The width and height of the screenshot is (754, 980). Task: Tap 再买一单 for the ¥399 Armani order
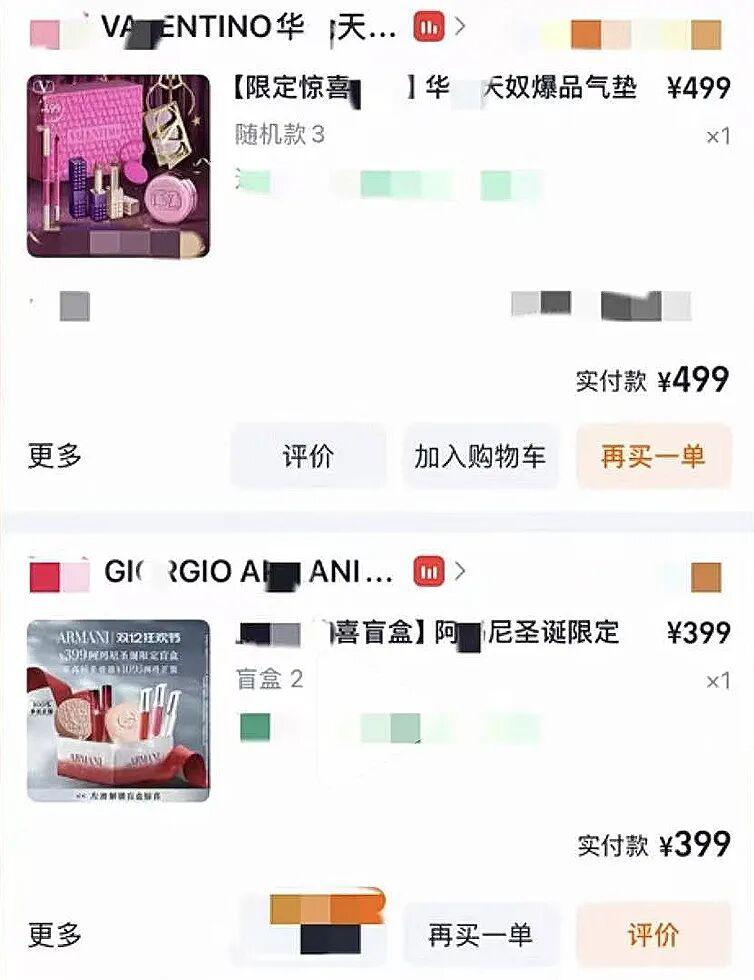click(480, 936)
